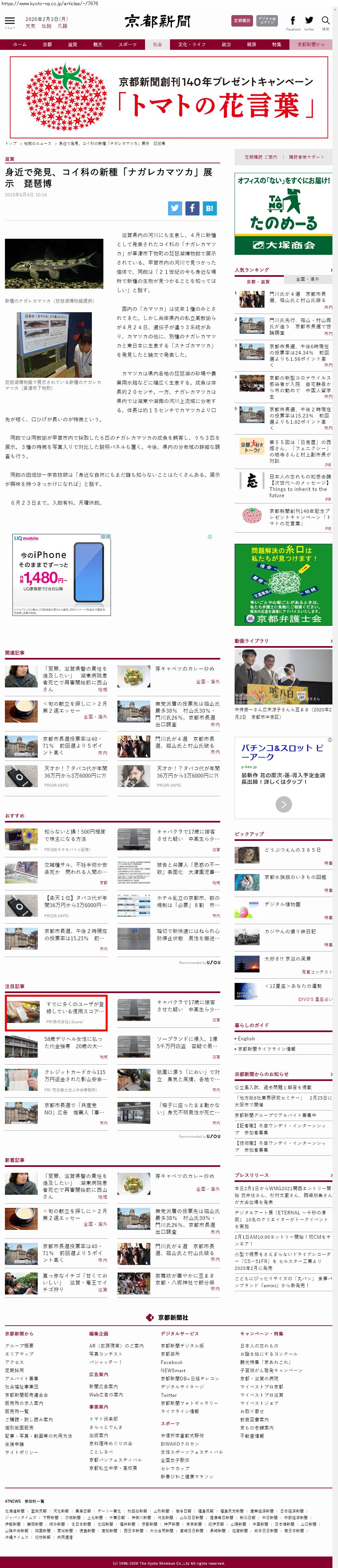Tap the 定期購読 subscription button
The height and width of the screenshot is (1568, 338).
point(242,21)
